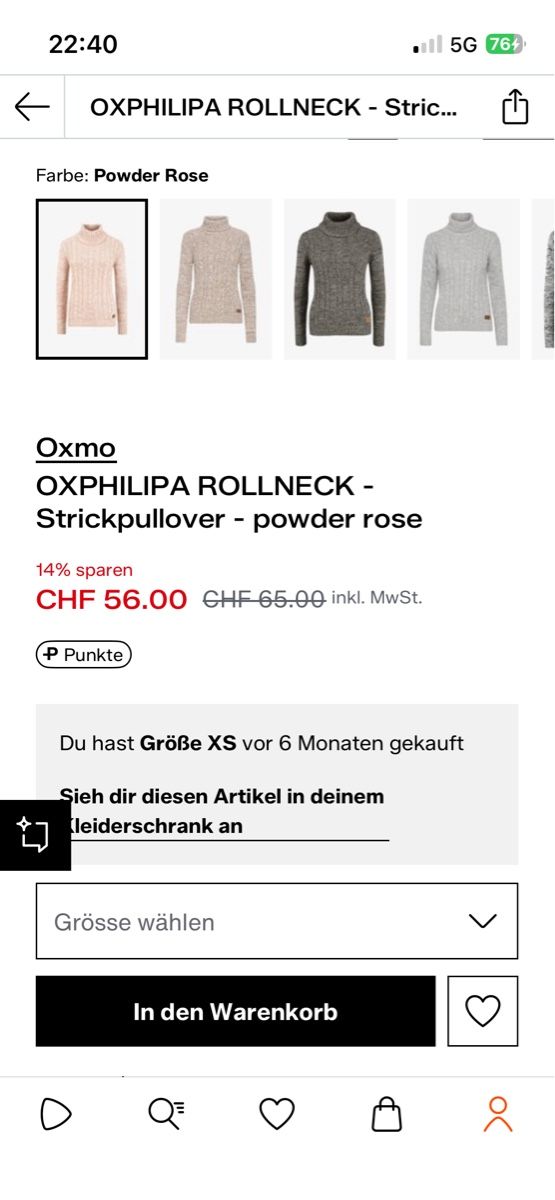Open the floating outfit suggestion icon

[35, 835]
